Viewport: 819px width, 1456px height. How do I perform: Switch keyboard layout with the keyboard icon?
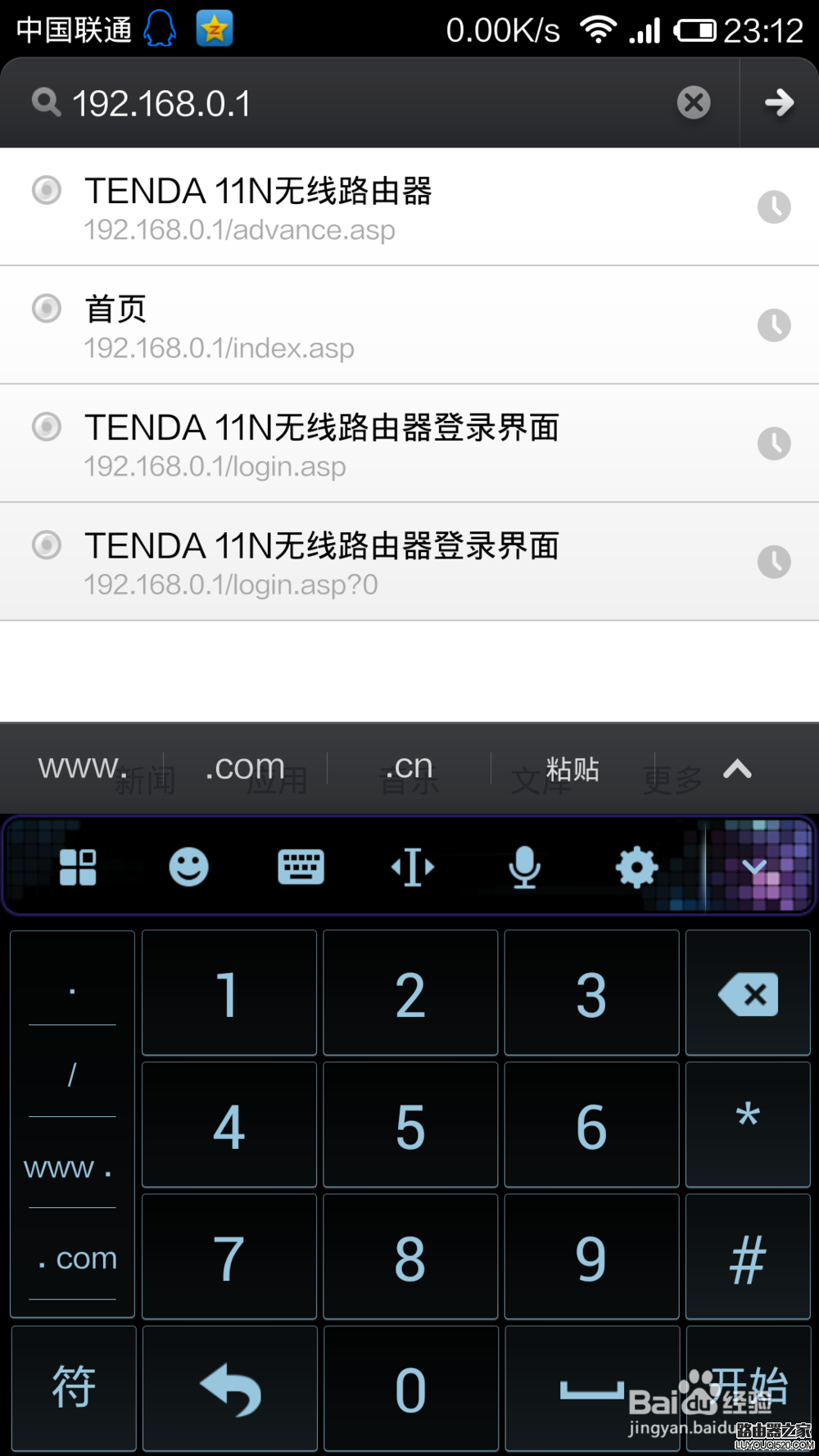pyautogui.click(x=301, y=867)
